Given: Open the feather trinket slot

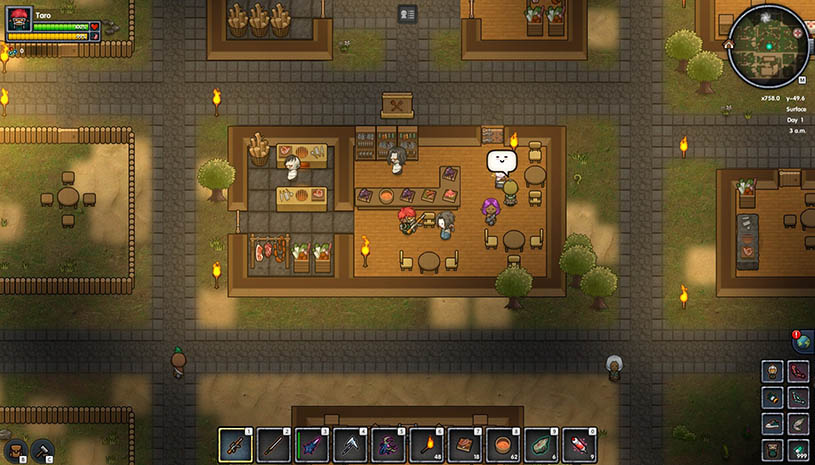Looking at the screenshot, I should click(x=798, y=424).
